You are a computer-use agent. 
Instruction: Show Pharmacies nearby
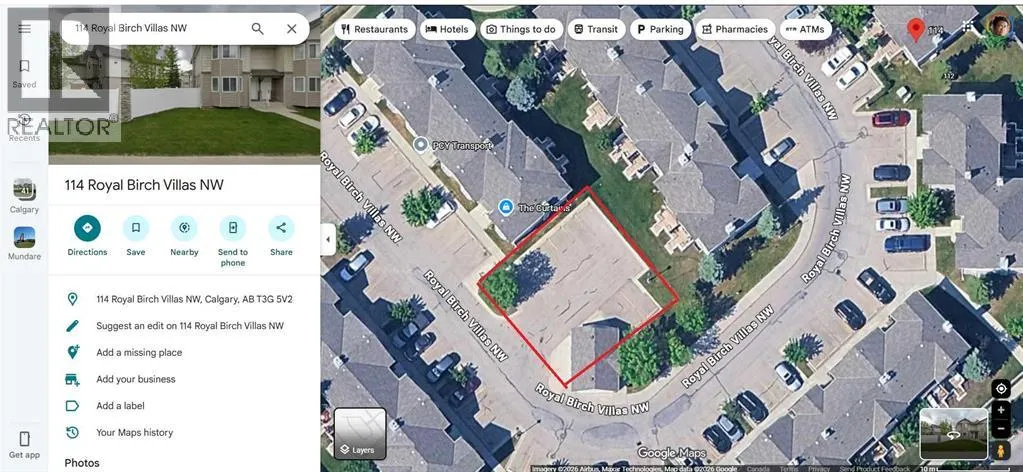[x=735, y=29]
